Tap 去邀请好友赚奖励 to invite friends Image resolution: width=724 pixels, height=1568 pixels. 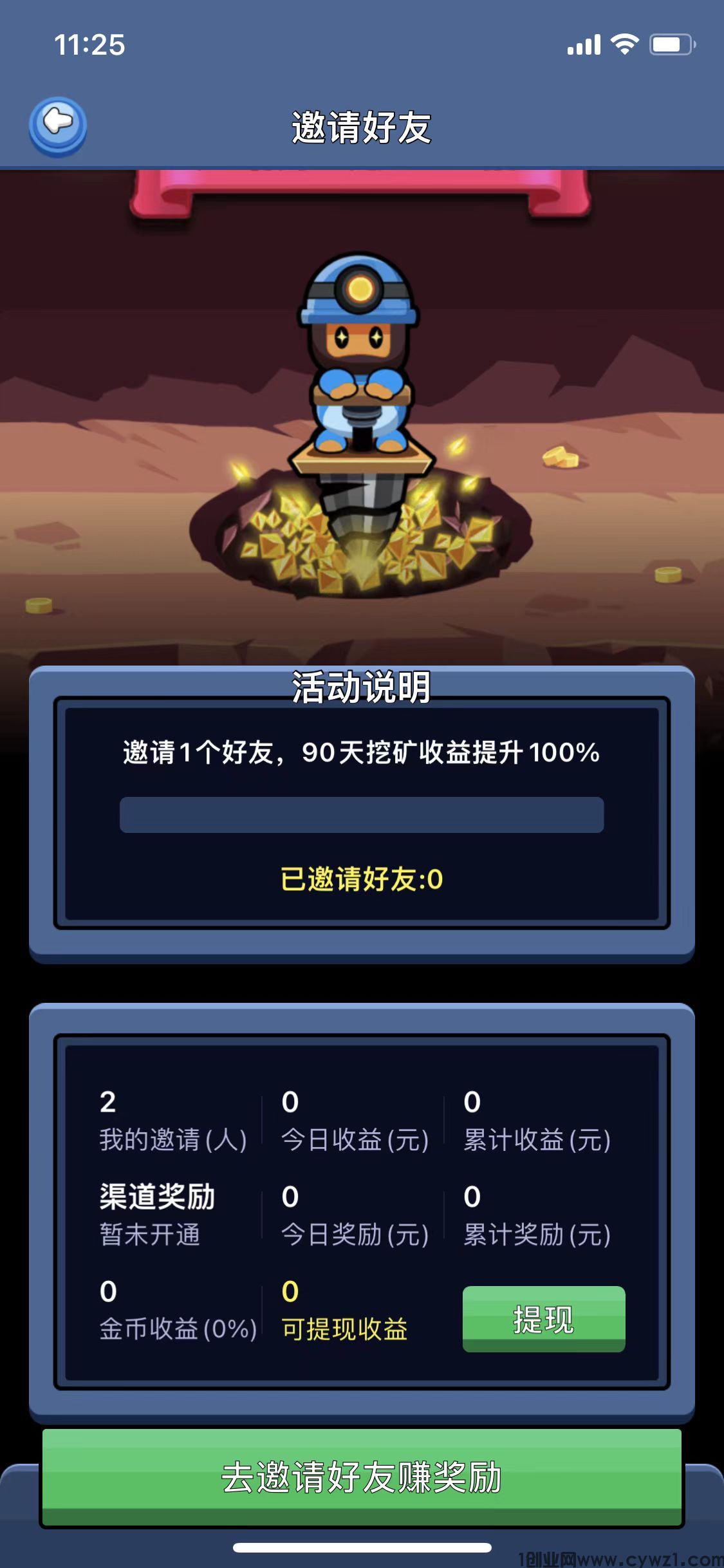[x=362, y=1477]
